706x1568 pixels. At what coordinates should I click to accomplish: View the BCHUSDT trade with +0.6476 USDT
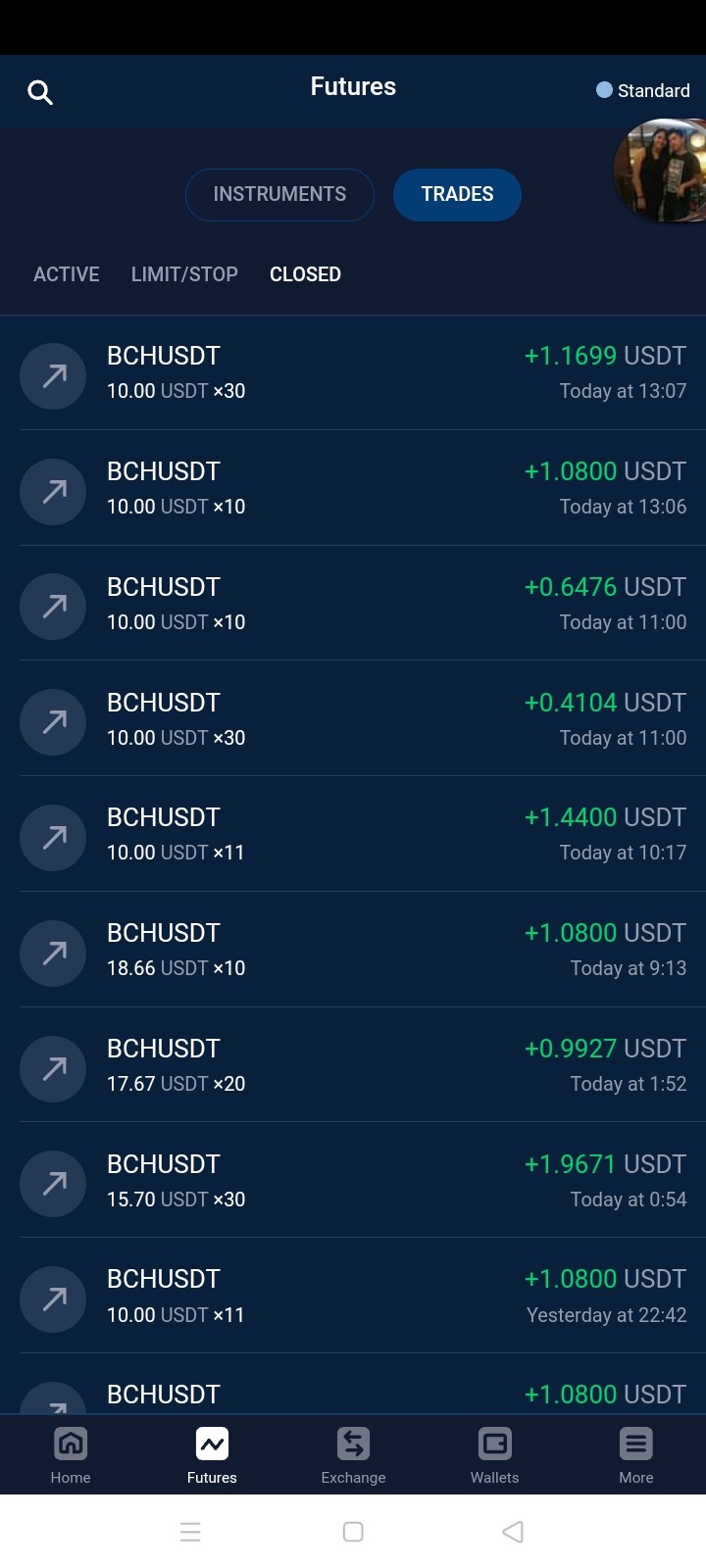tap(353, 604)
